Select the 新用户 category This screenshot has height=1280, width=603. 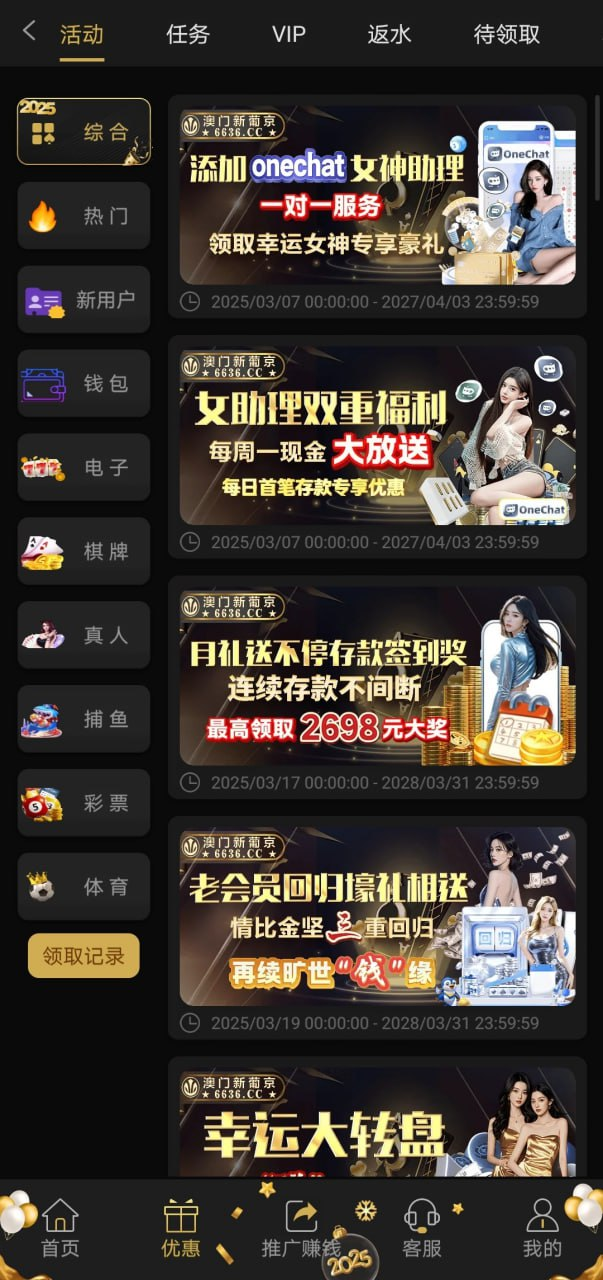[84, 300]
